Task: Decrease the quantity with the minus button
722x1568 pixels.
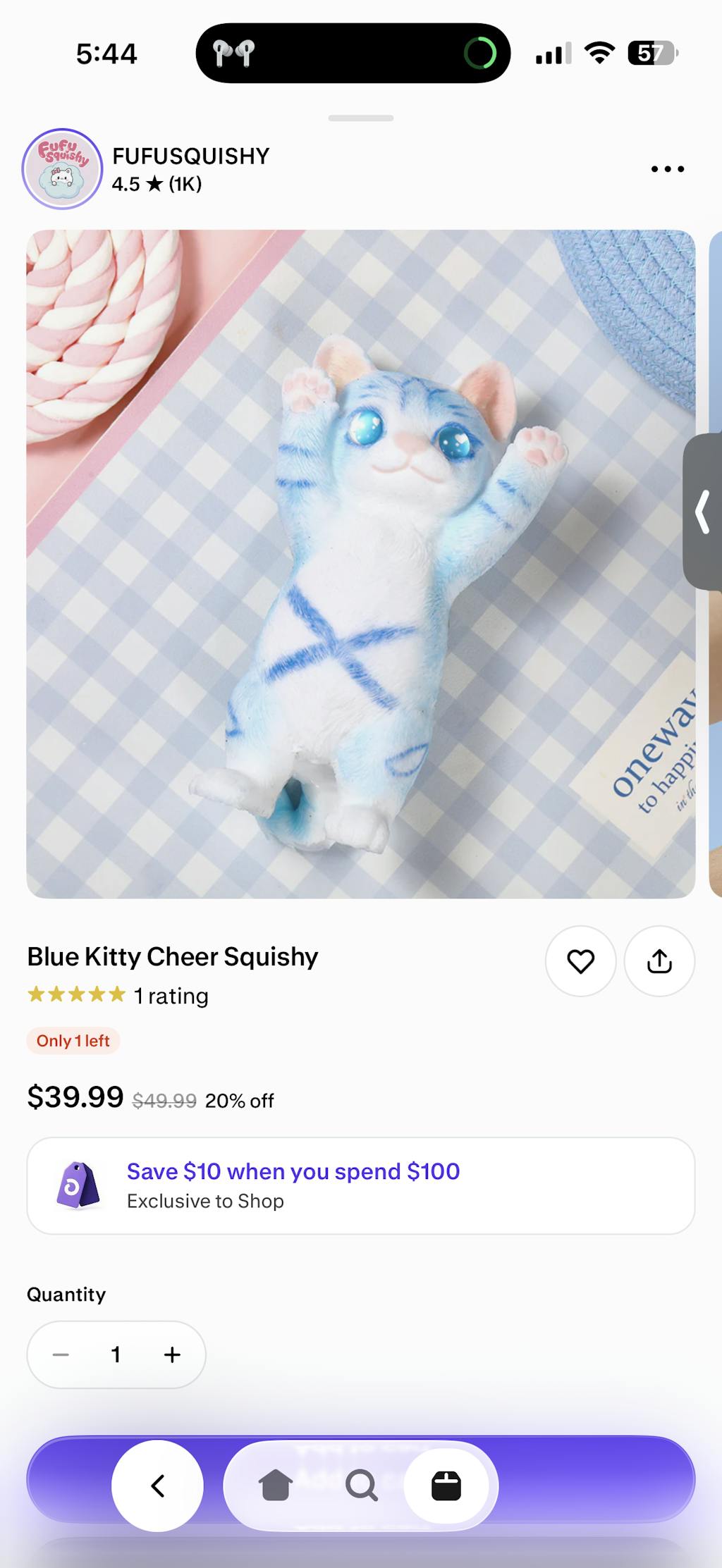Action: tap(61, 1354)
